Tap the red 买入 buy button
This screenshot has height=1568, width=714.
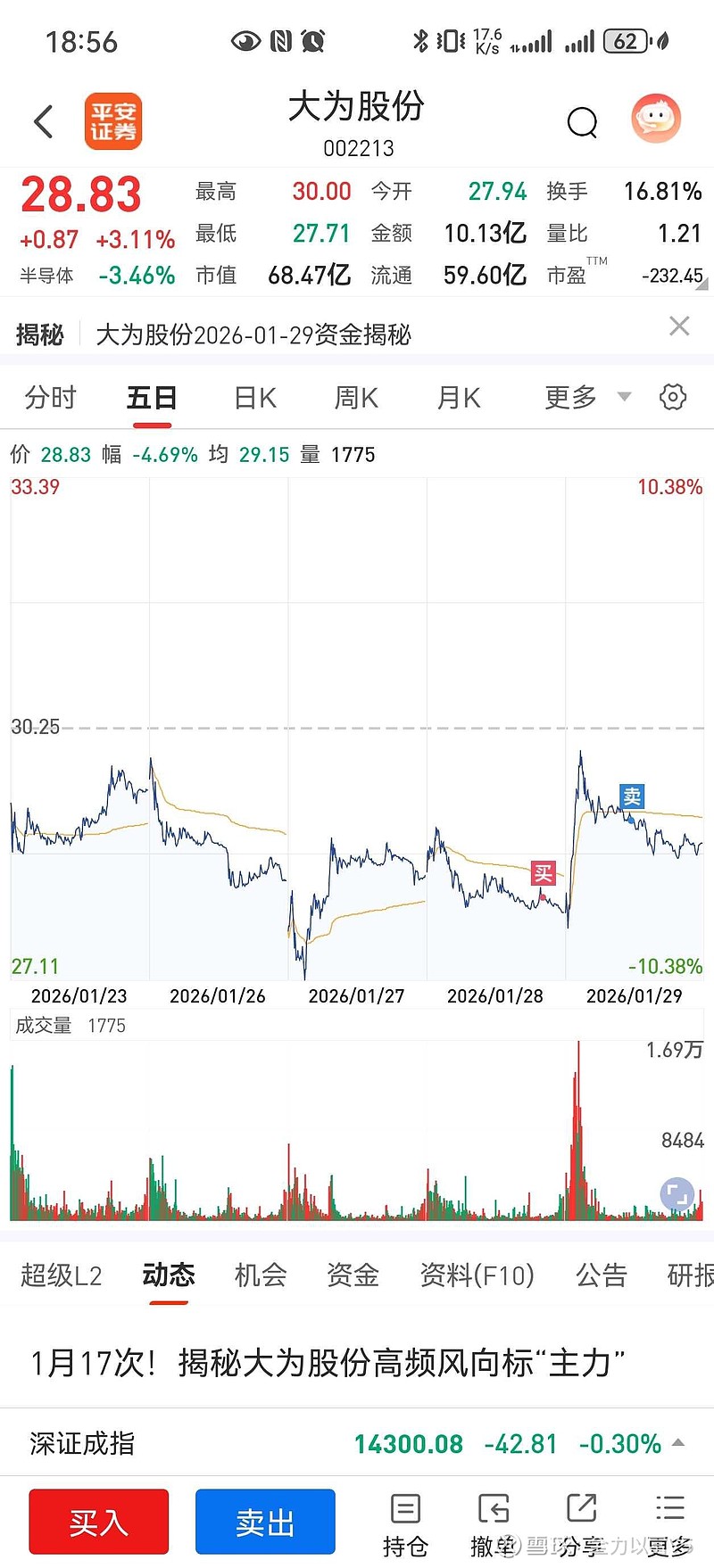(x=98, y=1522)
